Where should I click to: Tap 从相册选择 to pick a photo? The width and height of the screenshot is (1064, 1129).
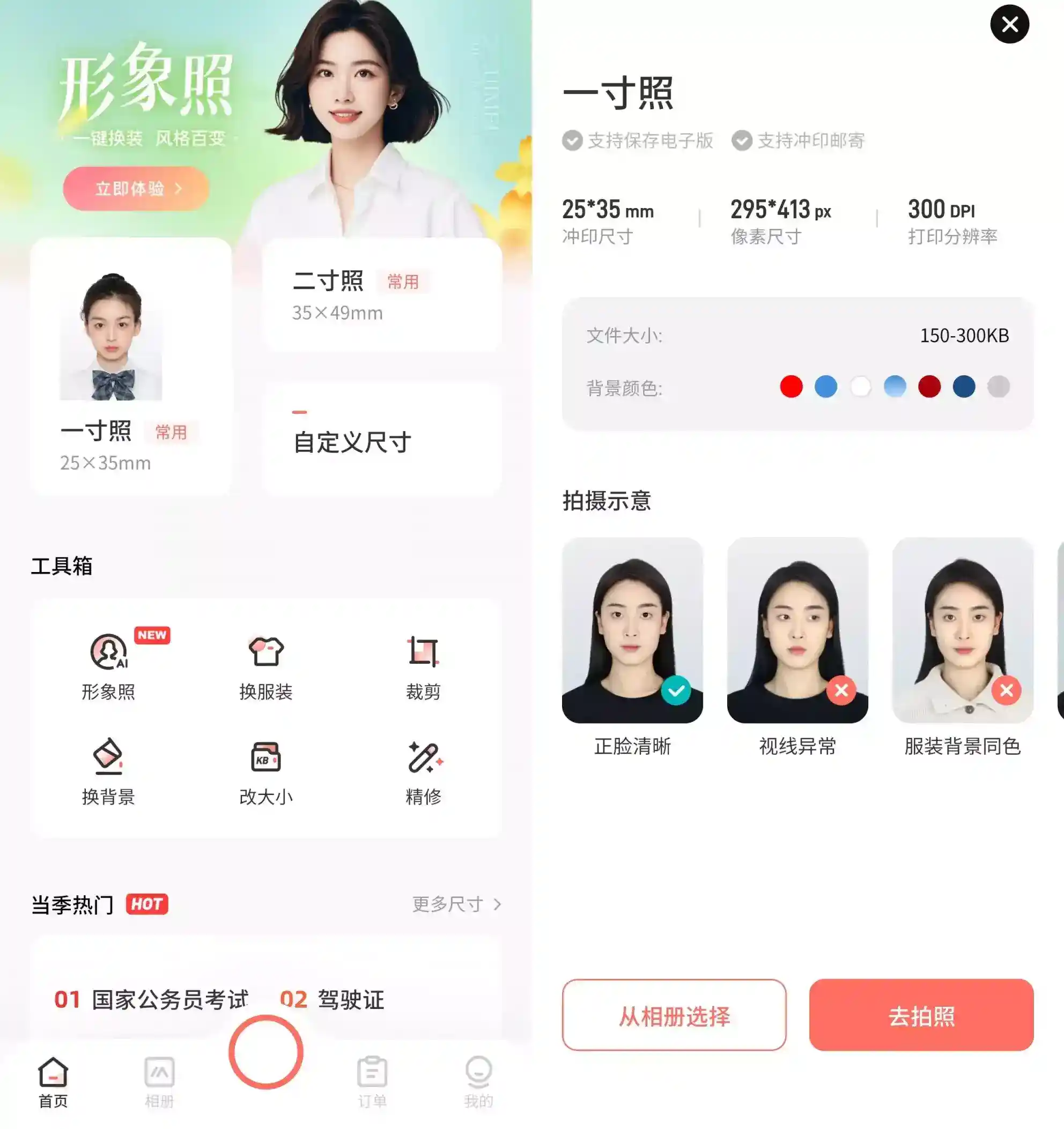[x=674, y=1015]
